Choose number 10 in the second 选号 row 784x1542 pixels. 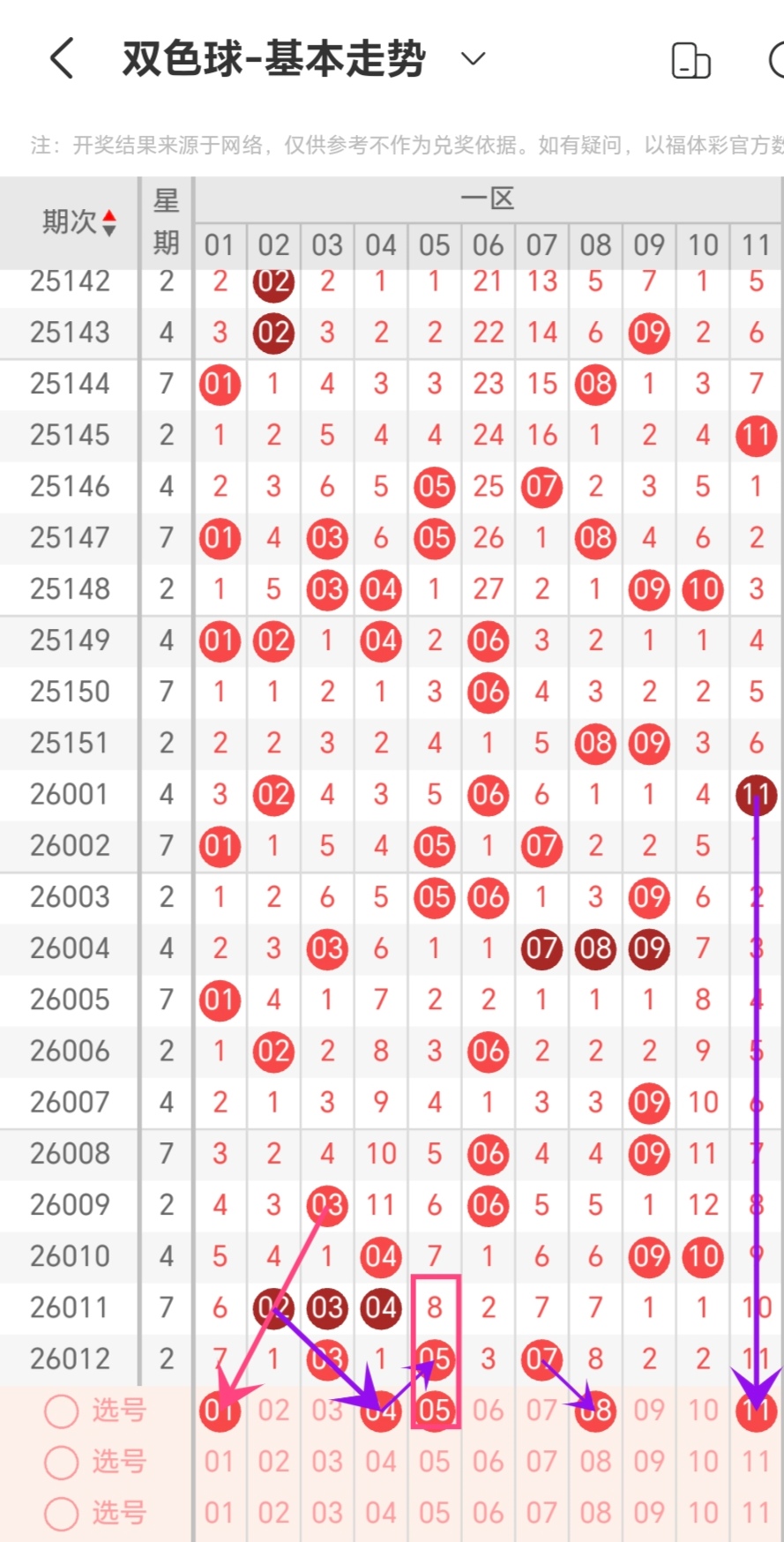703,1462
